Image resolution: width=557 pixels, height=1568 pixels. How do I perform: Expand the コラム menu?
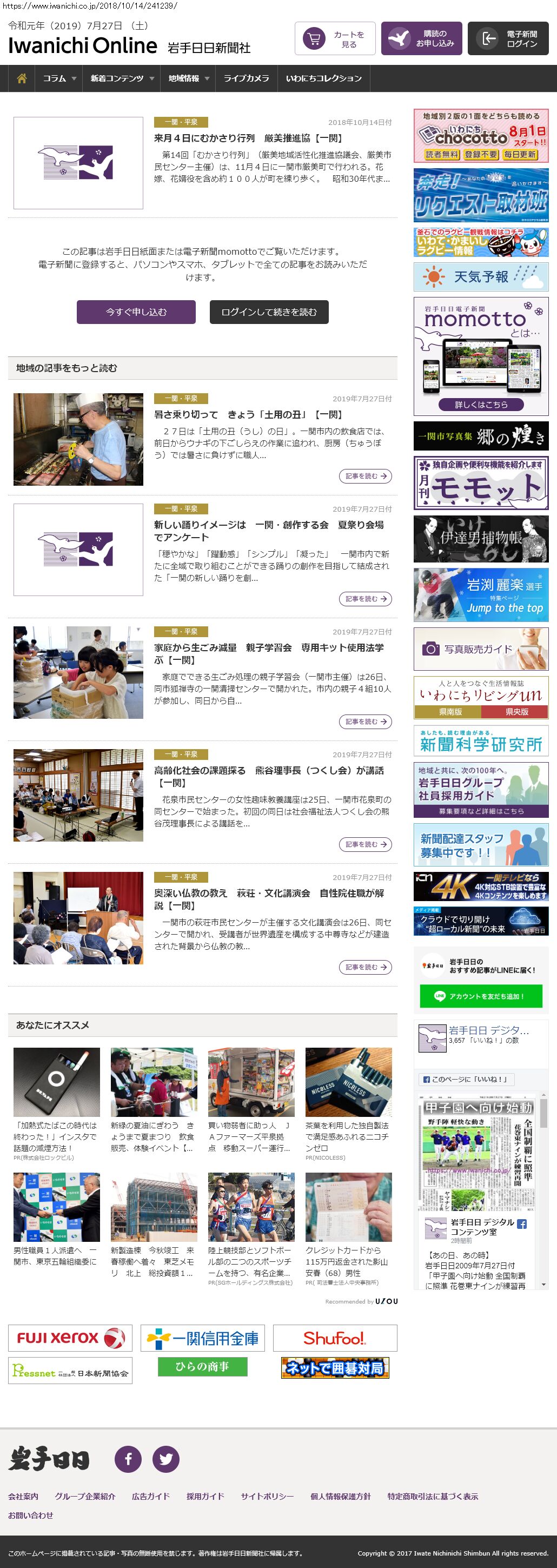point(59,78)
